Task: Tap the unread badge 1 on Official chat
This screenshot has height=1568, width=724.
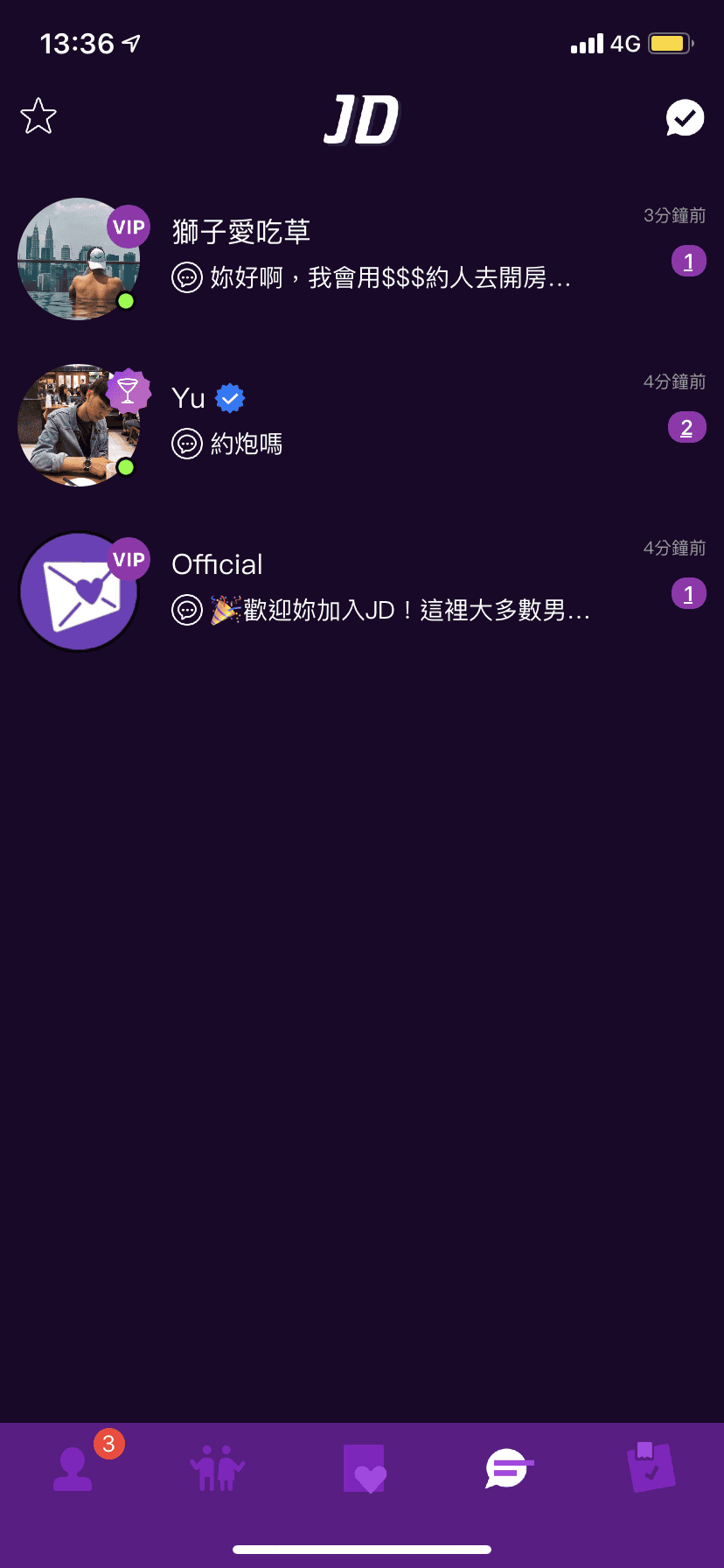Action: (688, 592)
